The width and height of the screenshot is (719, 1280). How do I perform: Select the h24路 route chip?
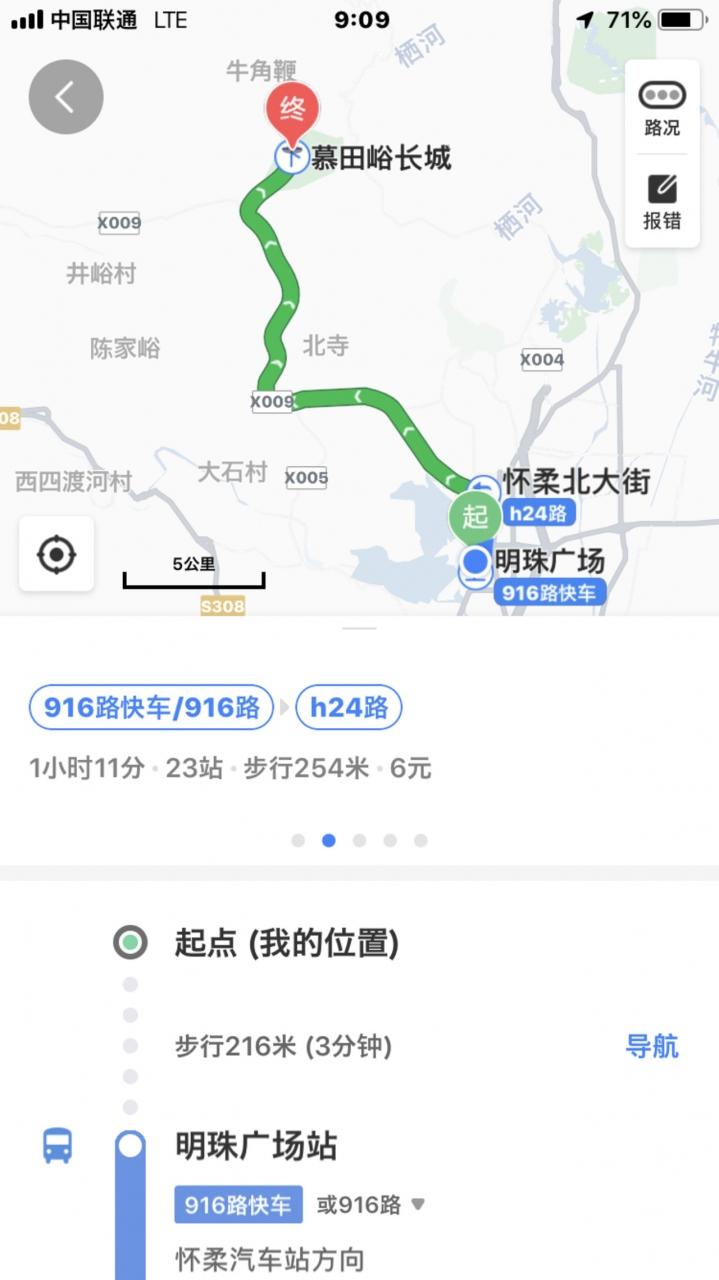pyautogui.click(x=348, y=708)
